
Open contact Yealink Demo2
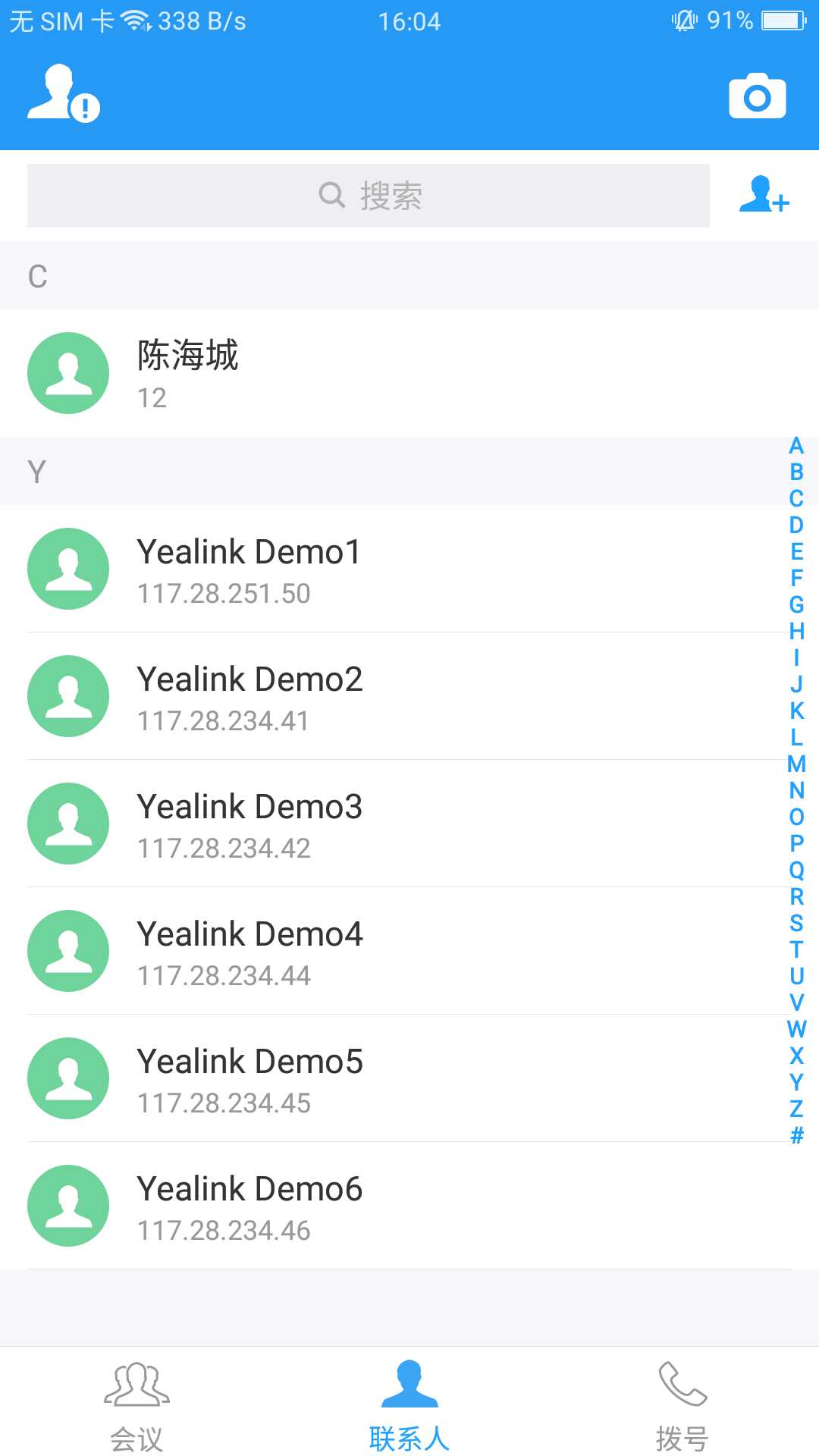click(x=303, y=697)
